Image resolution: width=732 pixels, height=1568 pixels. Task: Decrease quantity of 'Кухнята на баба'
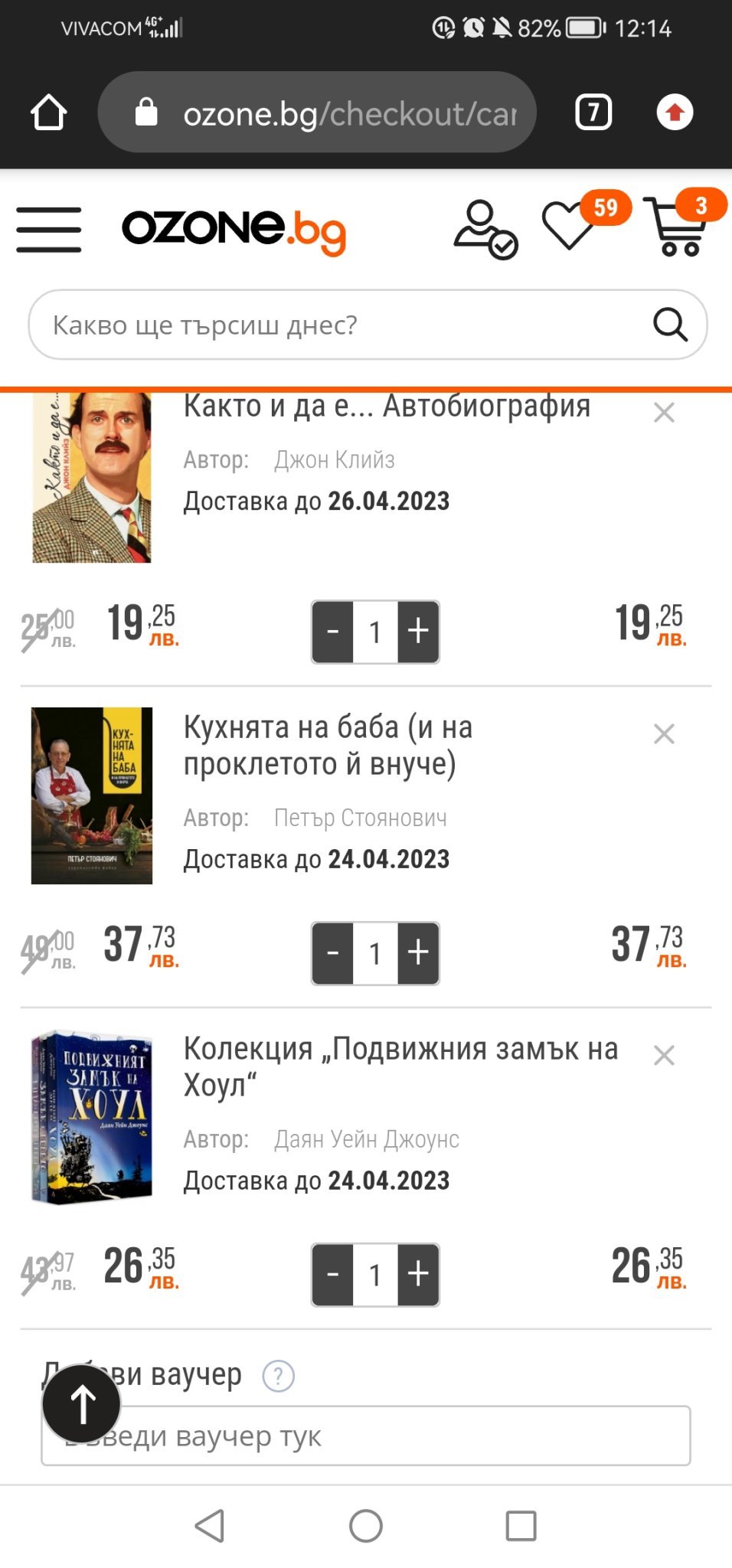332,953
